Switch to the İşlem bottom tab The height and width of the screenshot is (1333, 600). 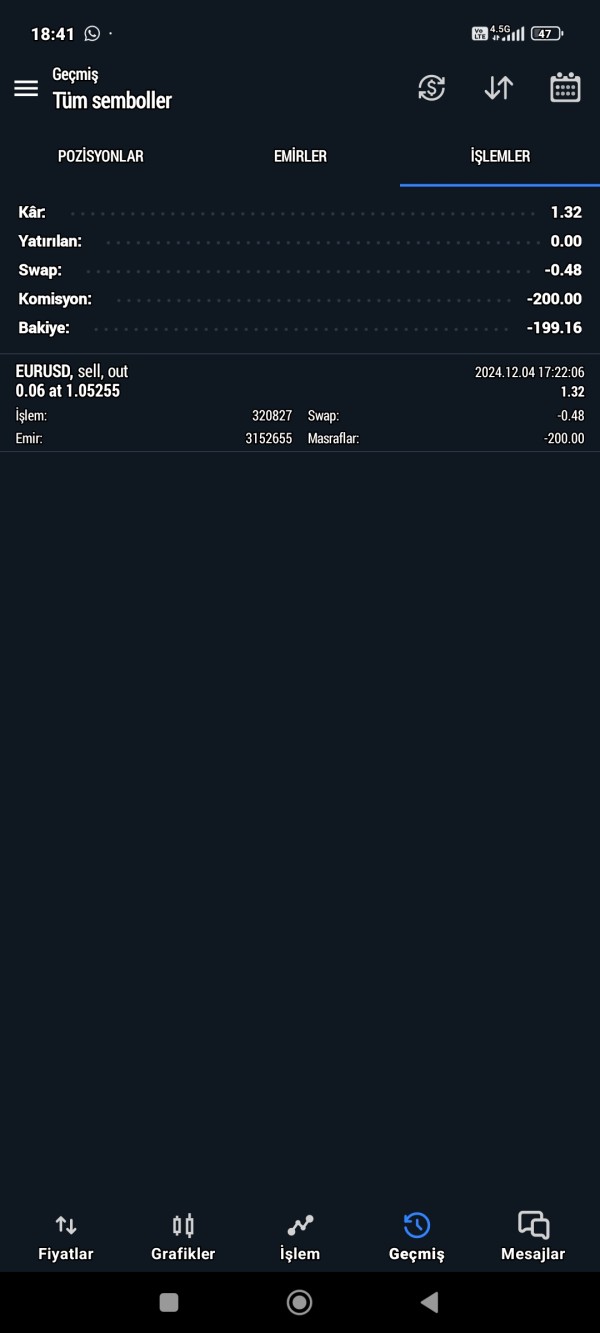pos(300,1238)
